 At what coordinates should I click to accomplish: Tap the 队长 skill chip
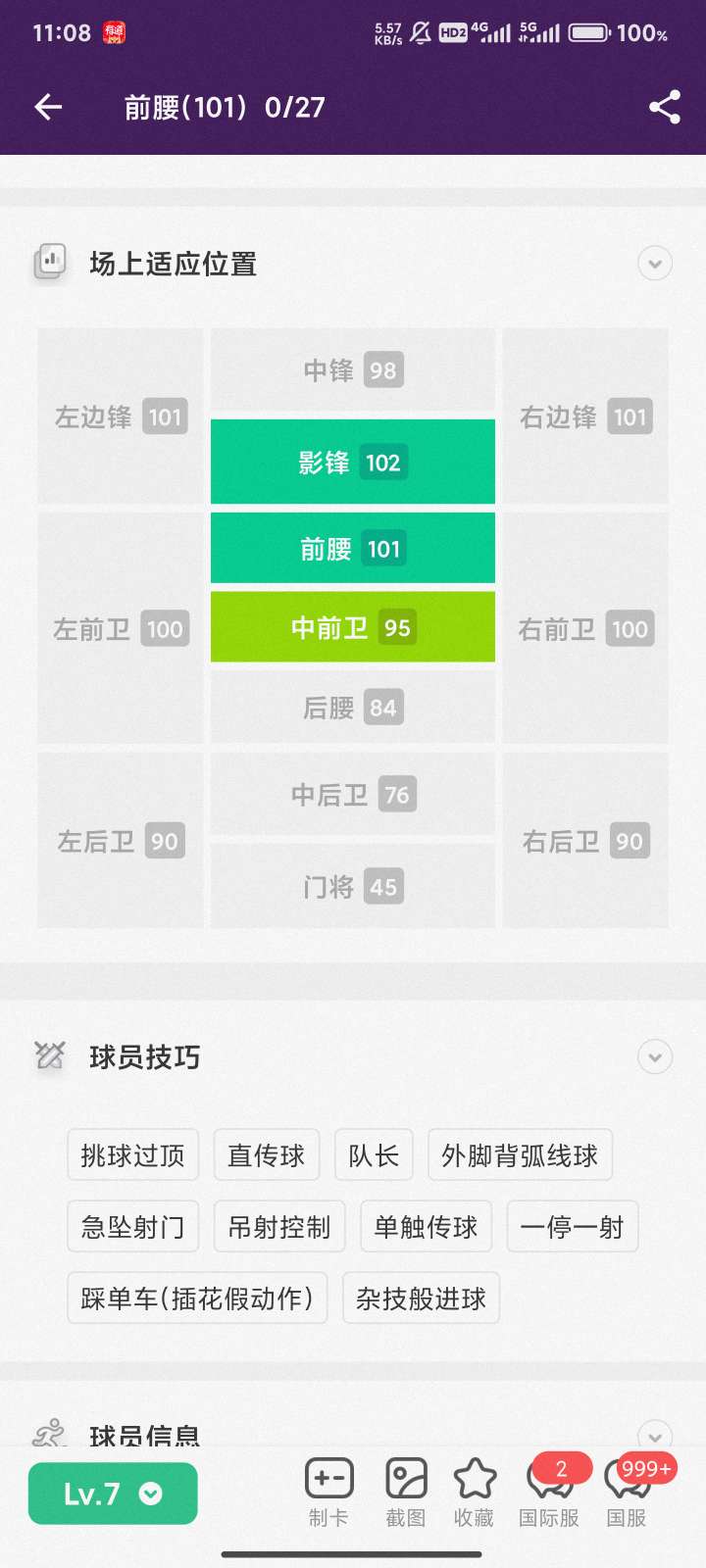click(374, 1155)
